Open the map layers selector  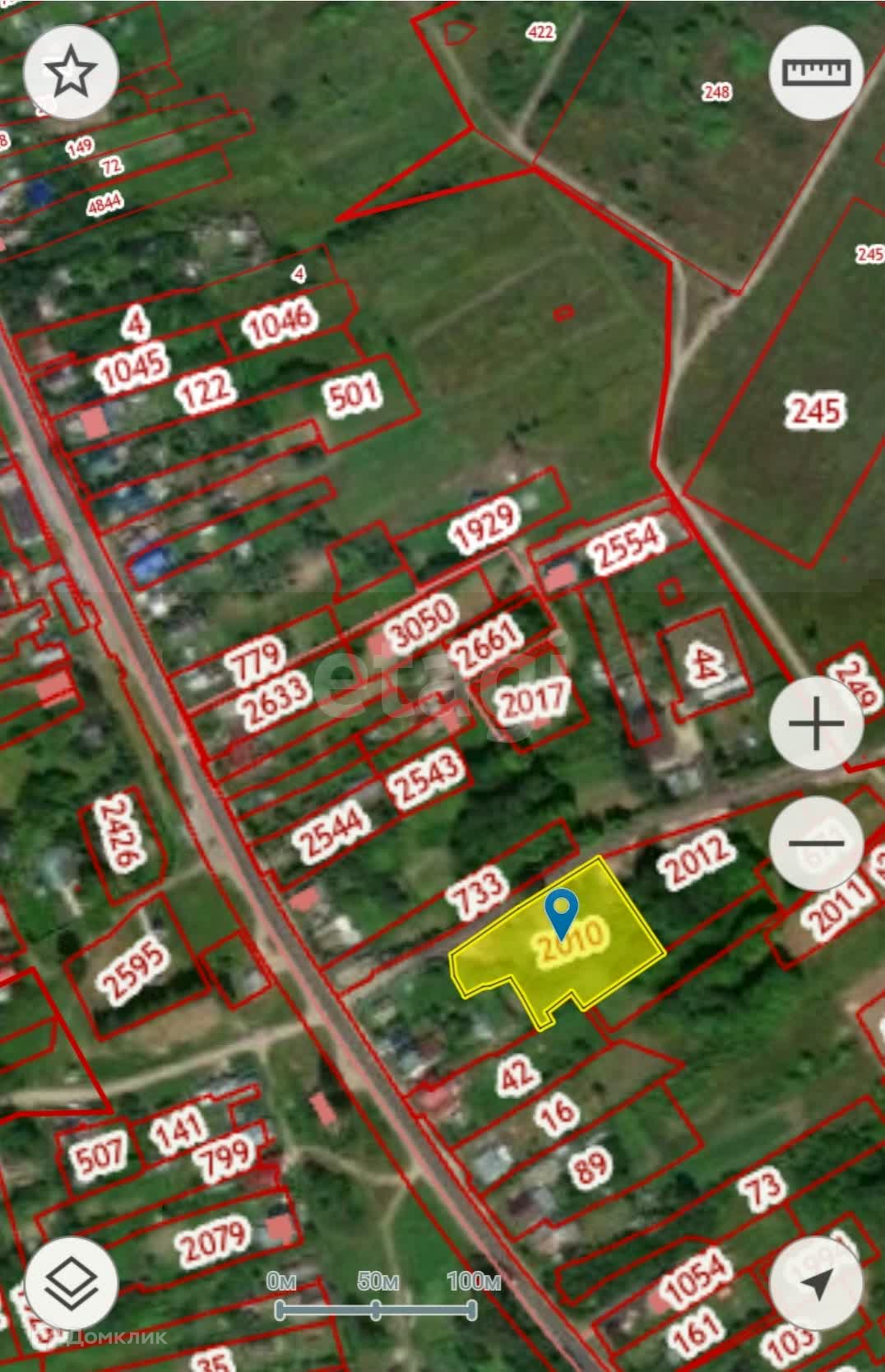[72, 1281]
